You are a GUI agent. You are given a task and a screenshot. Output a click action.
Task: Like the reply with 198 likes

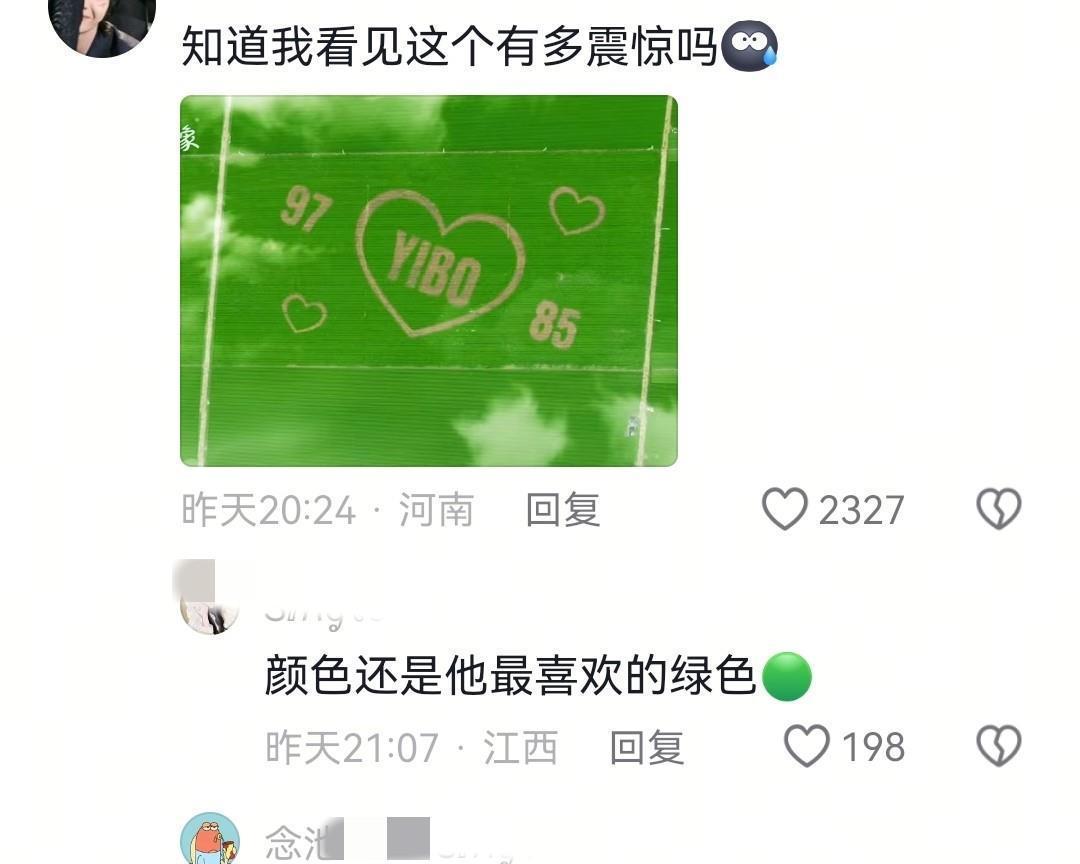(806, 746)
